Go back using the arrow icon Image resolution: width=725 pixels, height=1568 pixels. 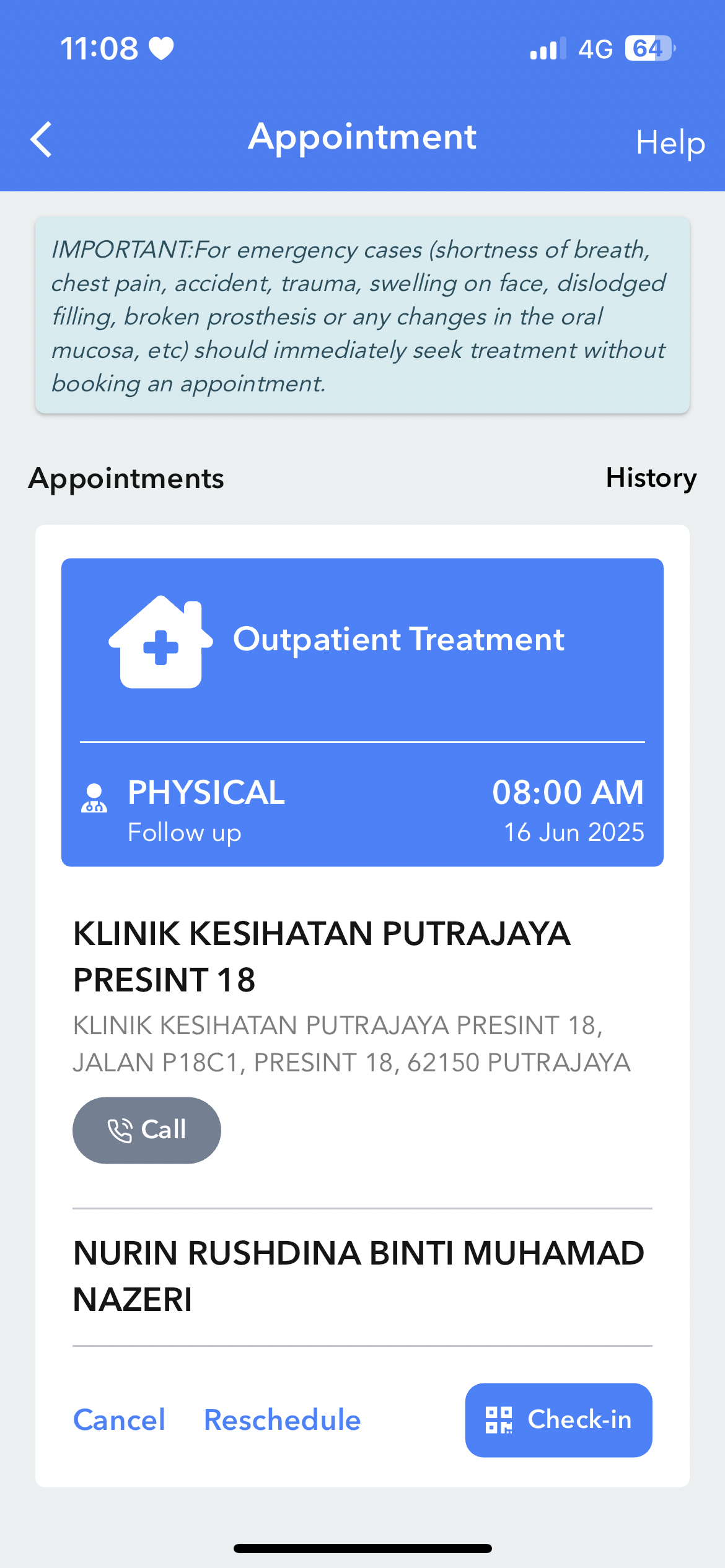[42, 139]
